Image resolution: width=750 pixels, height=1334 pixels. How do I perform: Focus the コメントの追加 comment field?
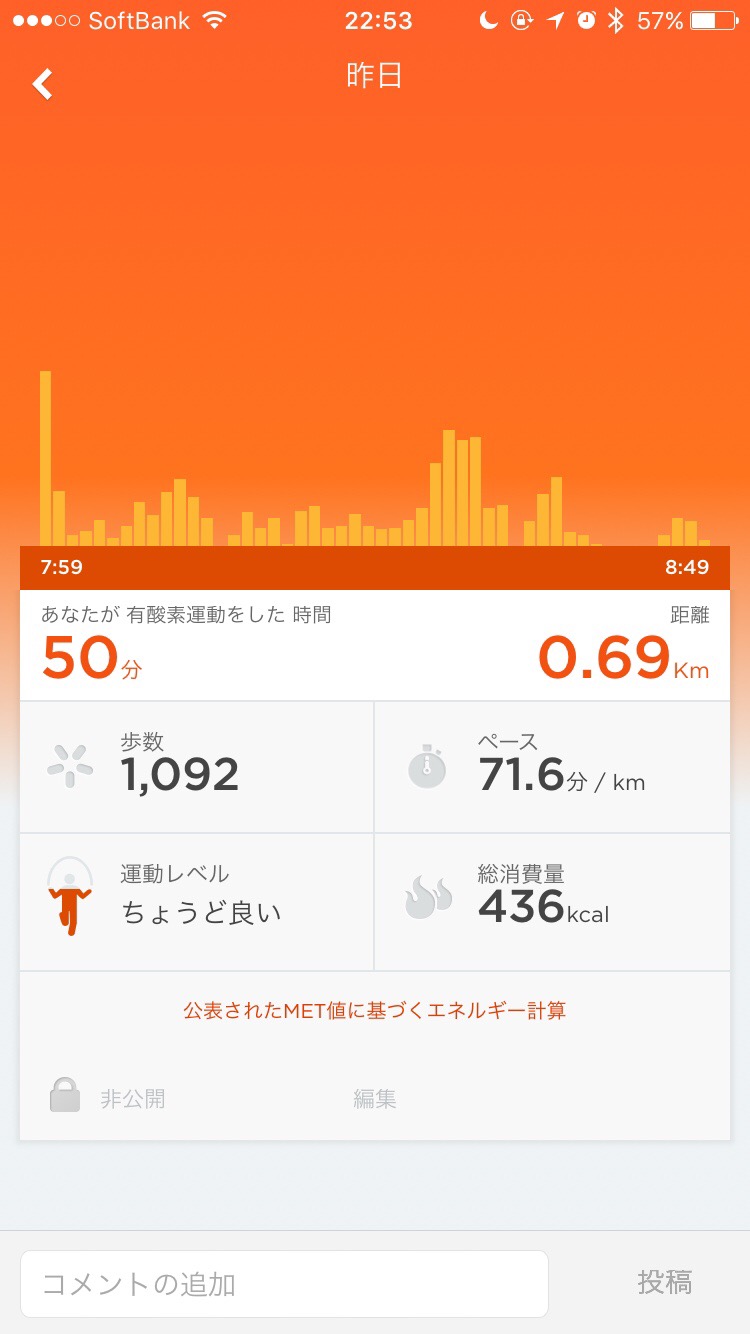pyautogui.click(x=284, y=1283)
